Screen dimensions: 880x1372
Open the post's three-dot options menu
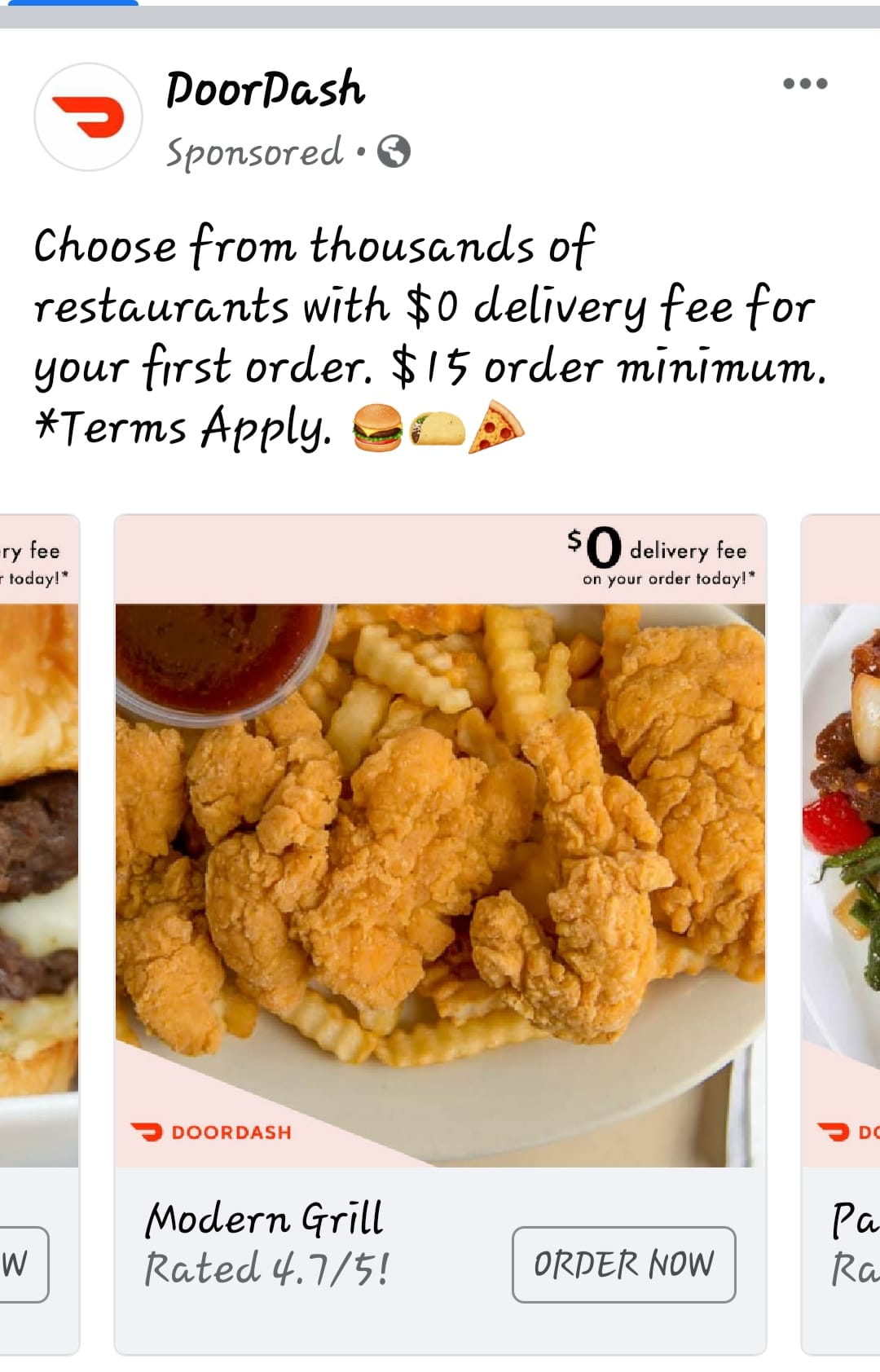click(805, 83)
